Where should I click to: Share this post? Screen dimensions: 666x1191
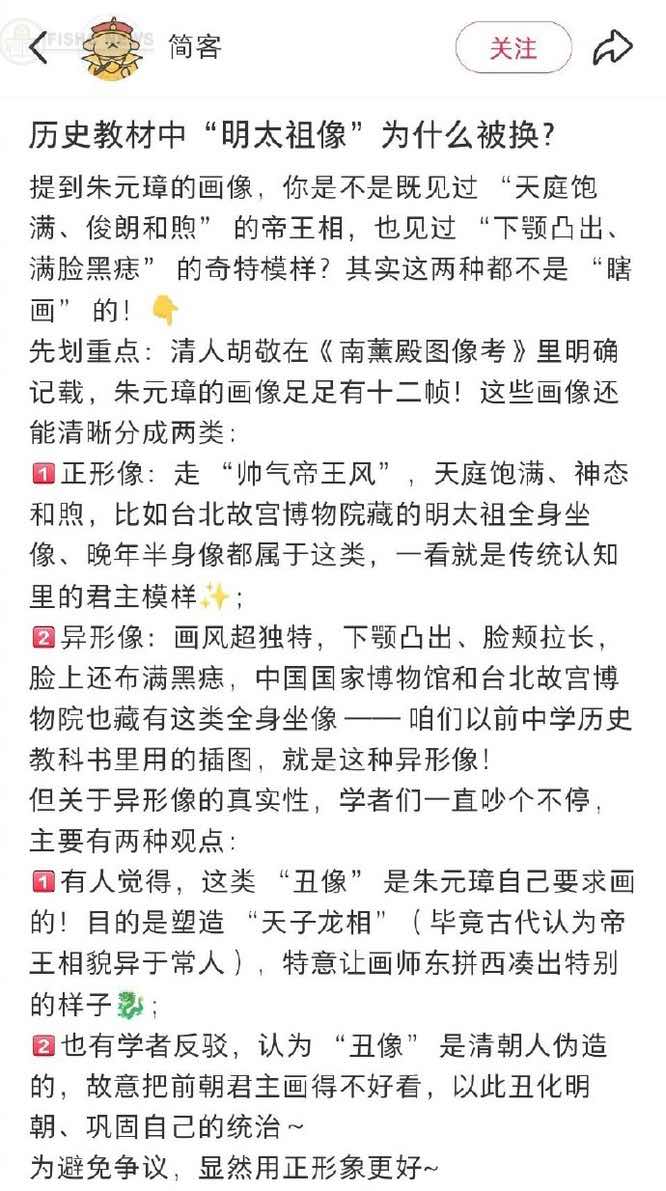[612, 47]
